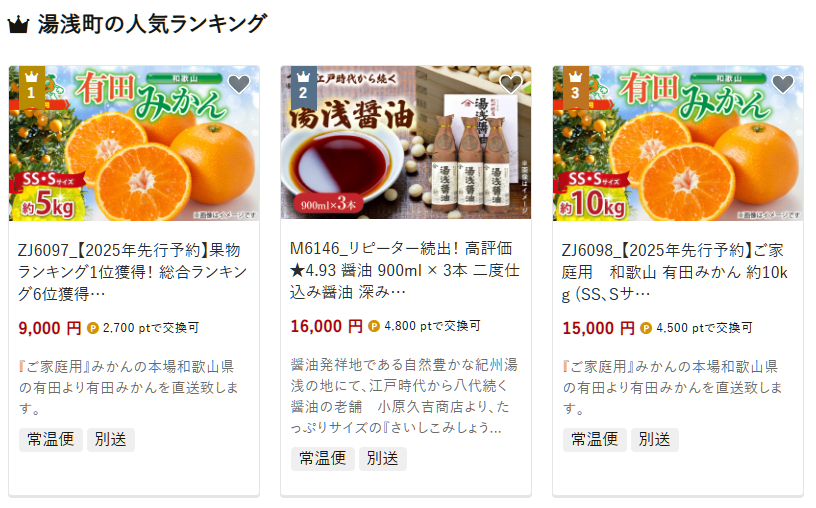Favorite the Yuasa soy sauce item
The height and width of the screenshot is (508, 816).
(x=510, y=84)
